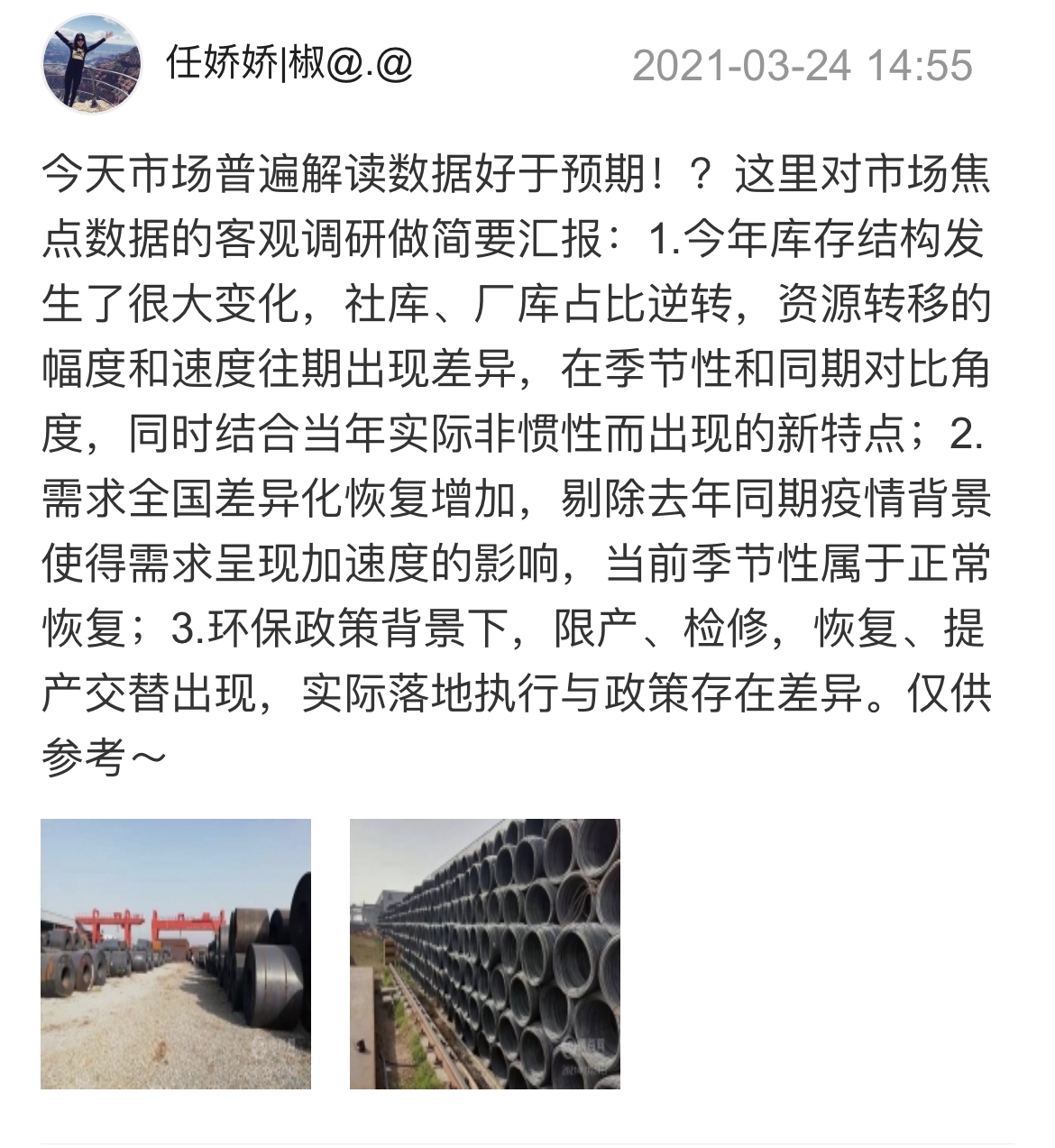Open 任娇娇's profile avatar

tap(93, 65)
